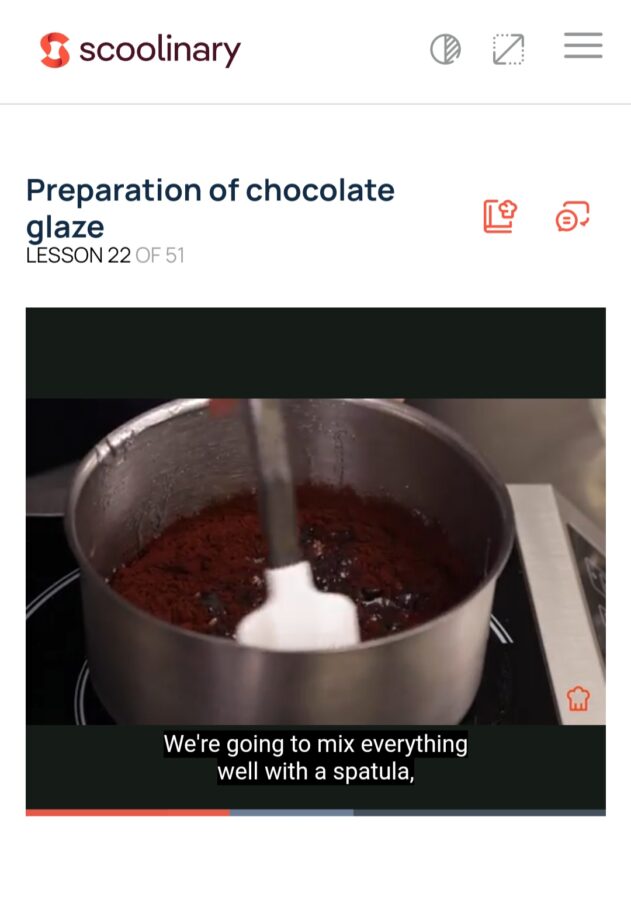The height and width of the screenshot is (900, 631).
Task: Tap the video to show playback controls
Action: (x=315, y=560)
